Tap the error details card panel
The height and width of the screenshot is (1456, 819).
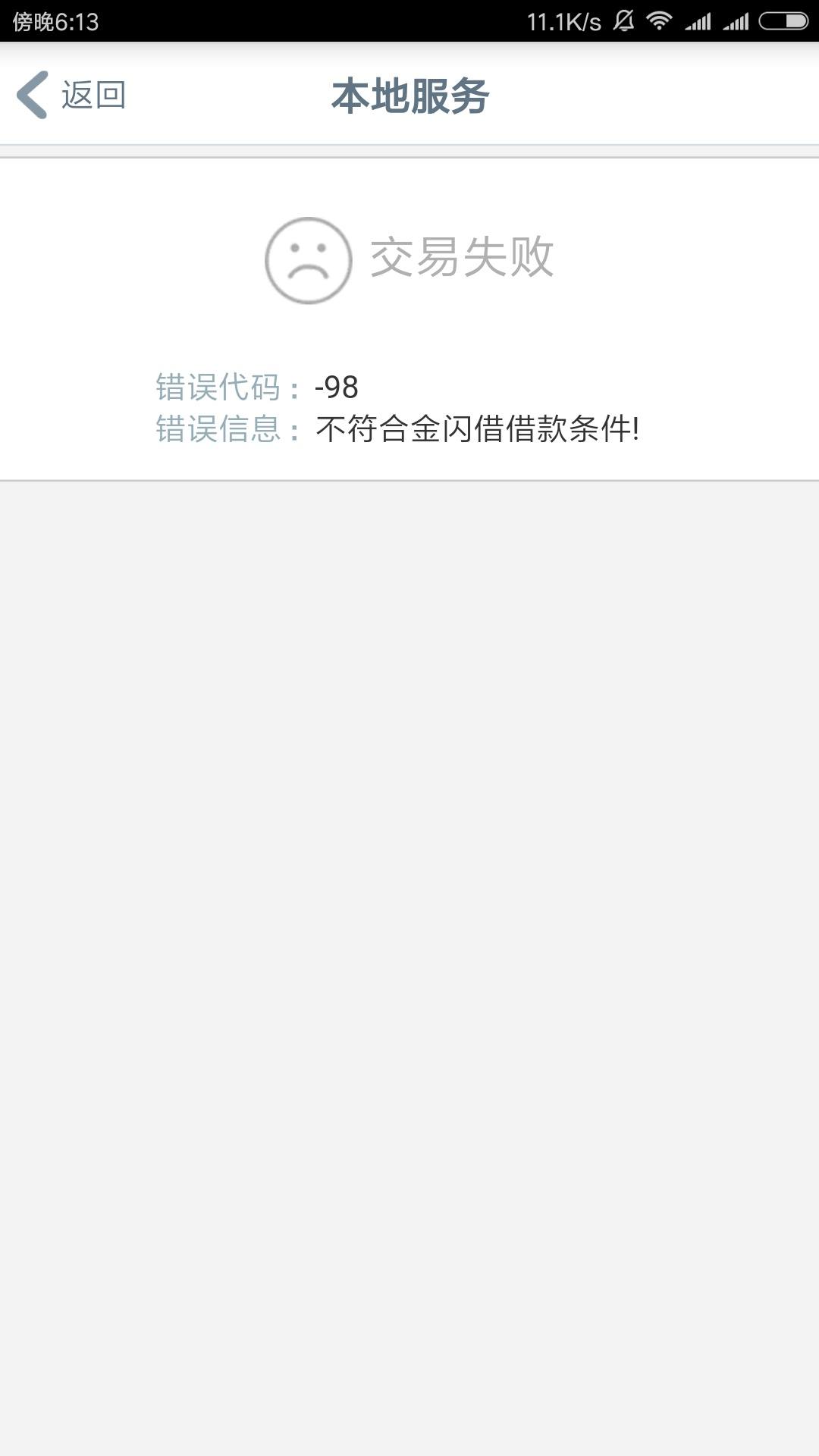click(409, 318)
